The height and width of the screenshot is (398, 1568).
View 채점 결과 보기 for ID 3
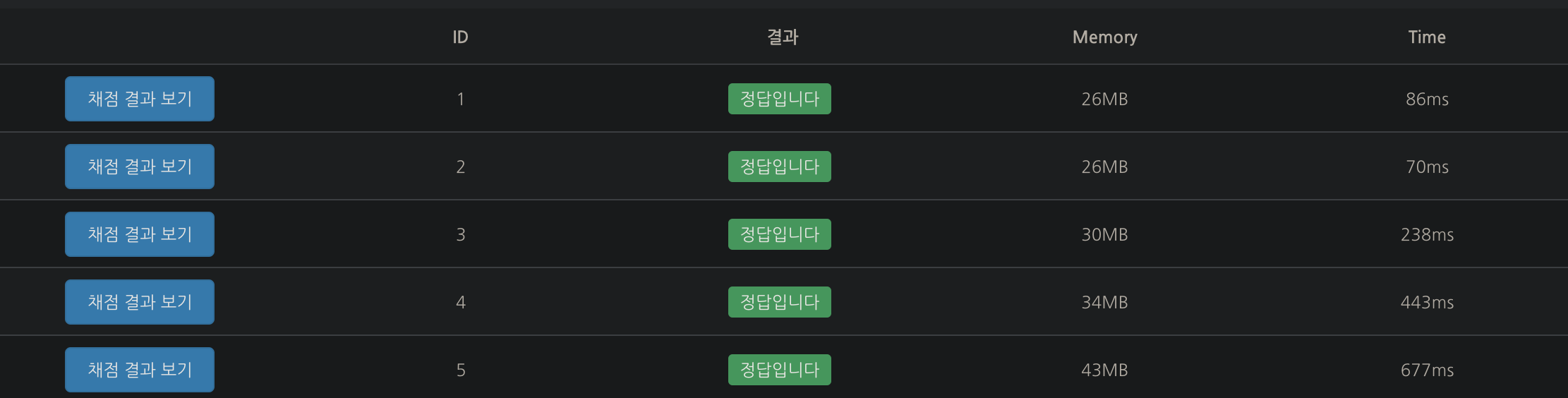tap(140, 234)
